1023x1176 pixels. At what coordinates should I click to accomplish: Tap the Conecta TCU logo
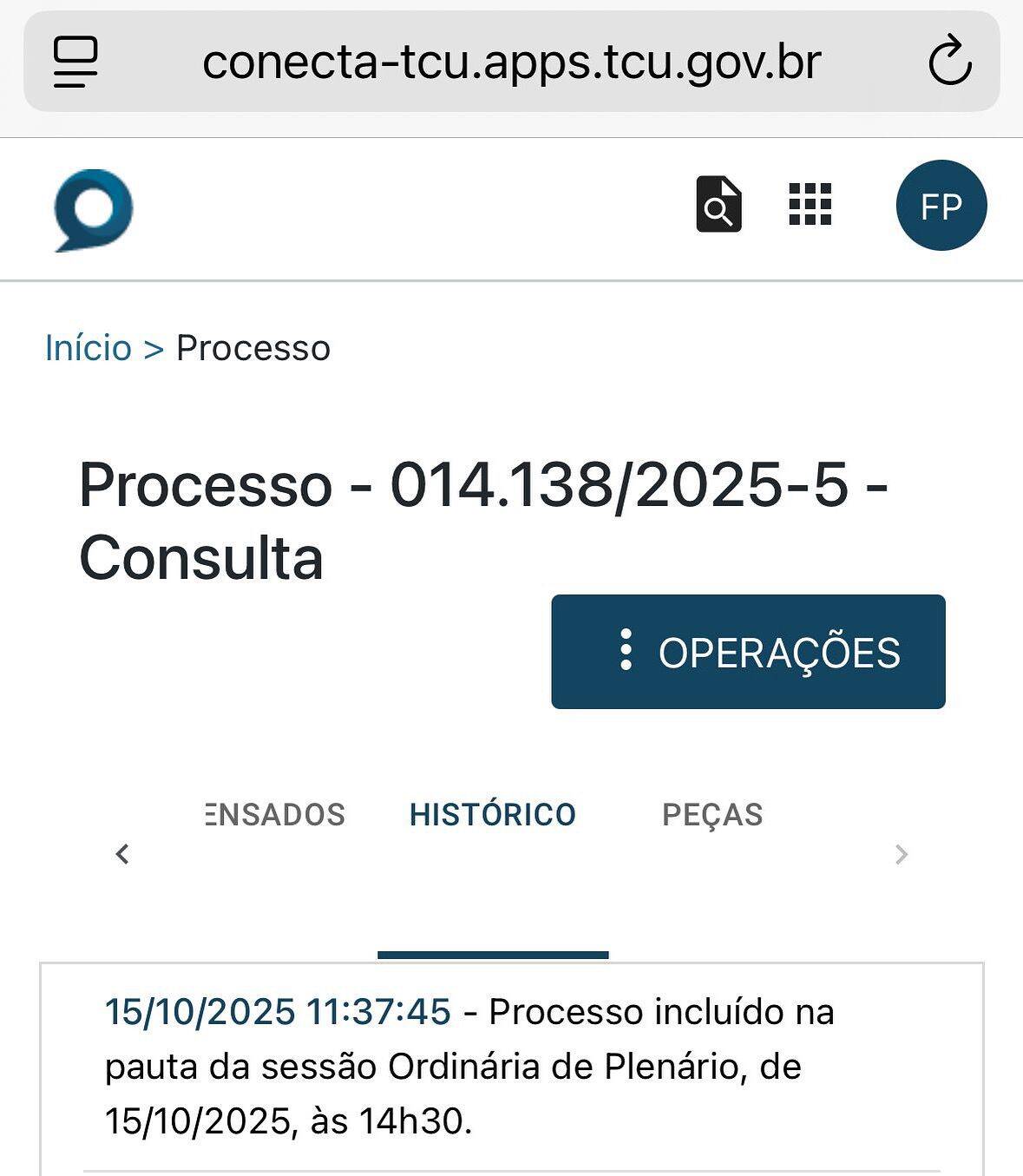coord(94,210)
